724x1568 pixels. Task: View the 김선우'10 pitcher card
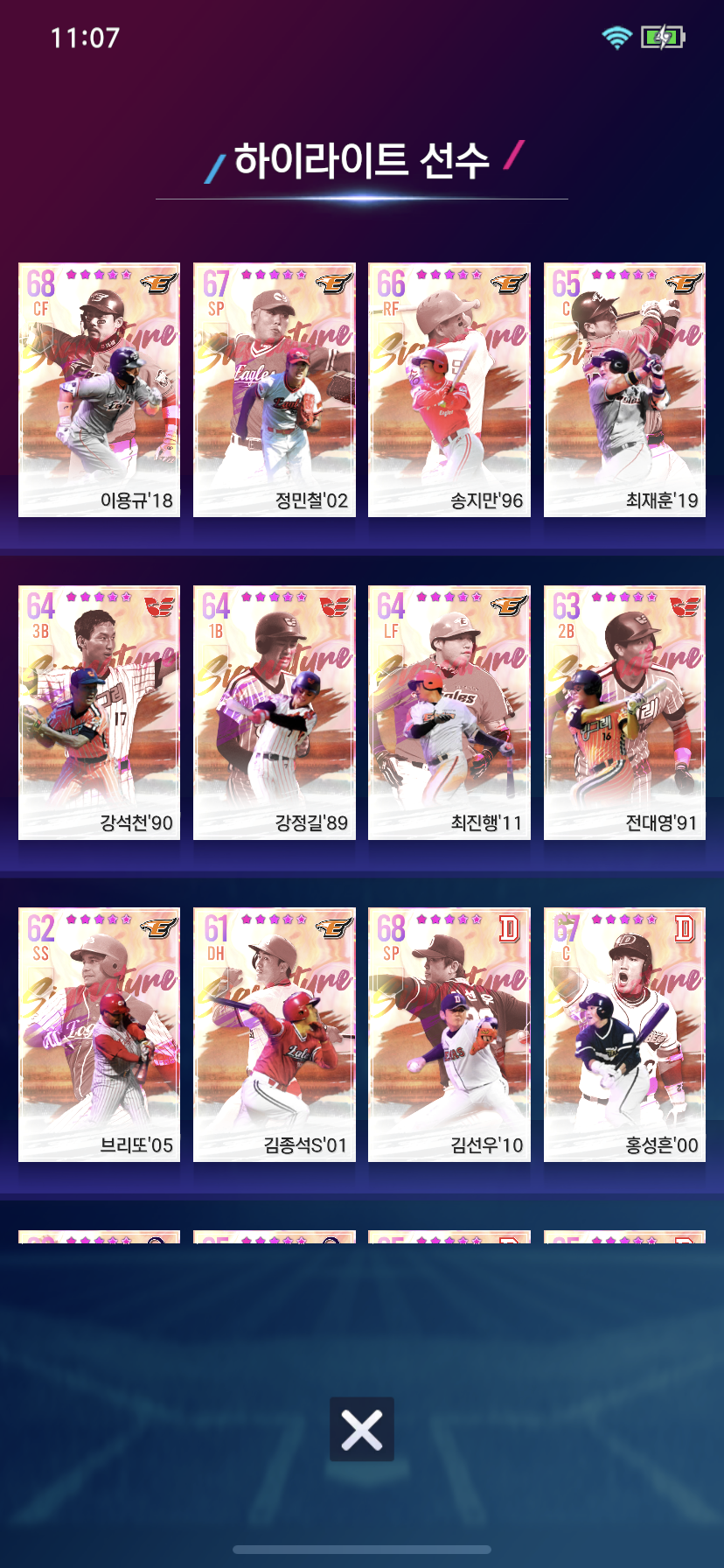click(449, 1034)
